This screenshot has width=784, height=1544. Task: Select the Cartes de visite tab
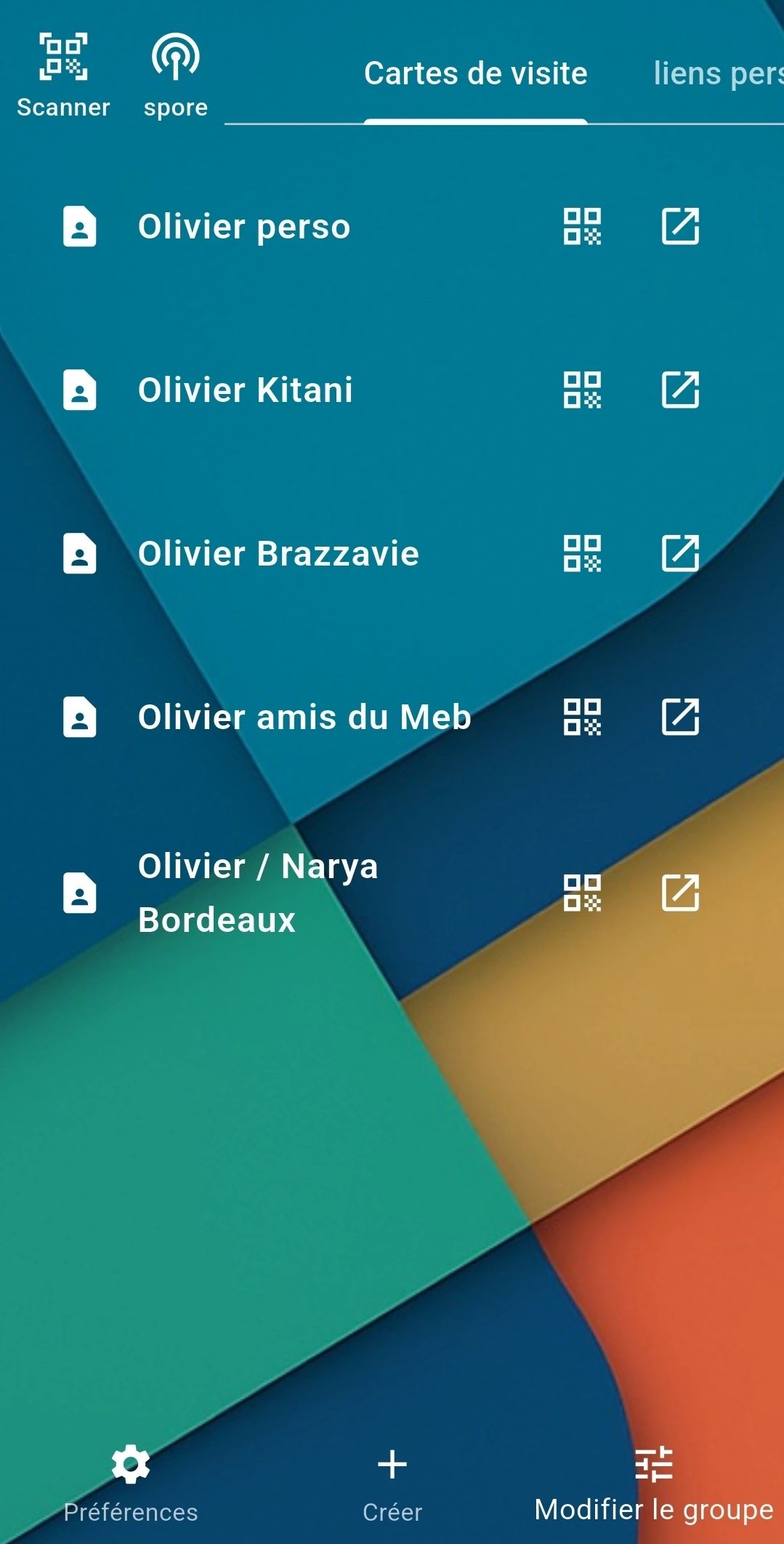pyautogui.click(x=475, y=73)
